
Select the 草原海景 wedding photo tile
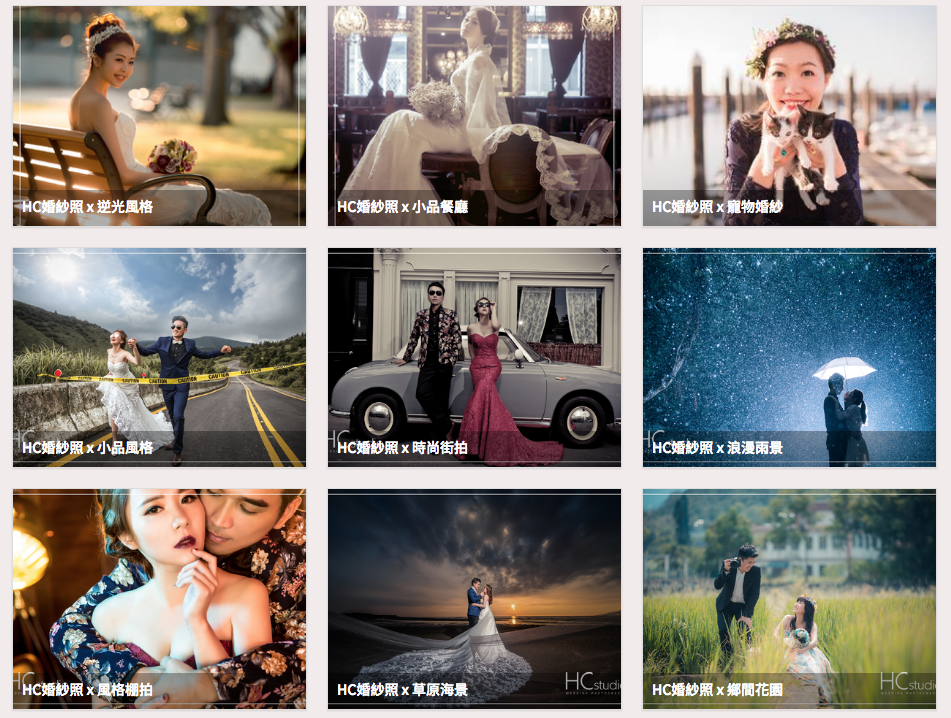[474, 598]
